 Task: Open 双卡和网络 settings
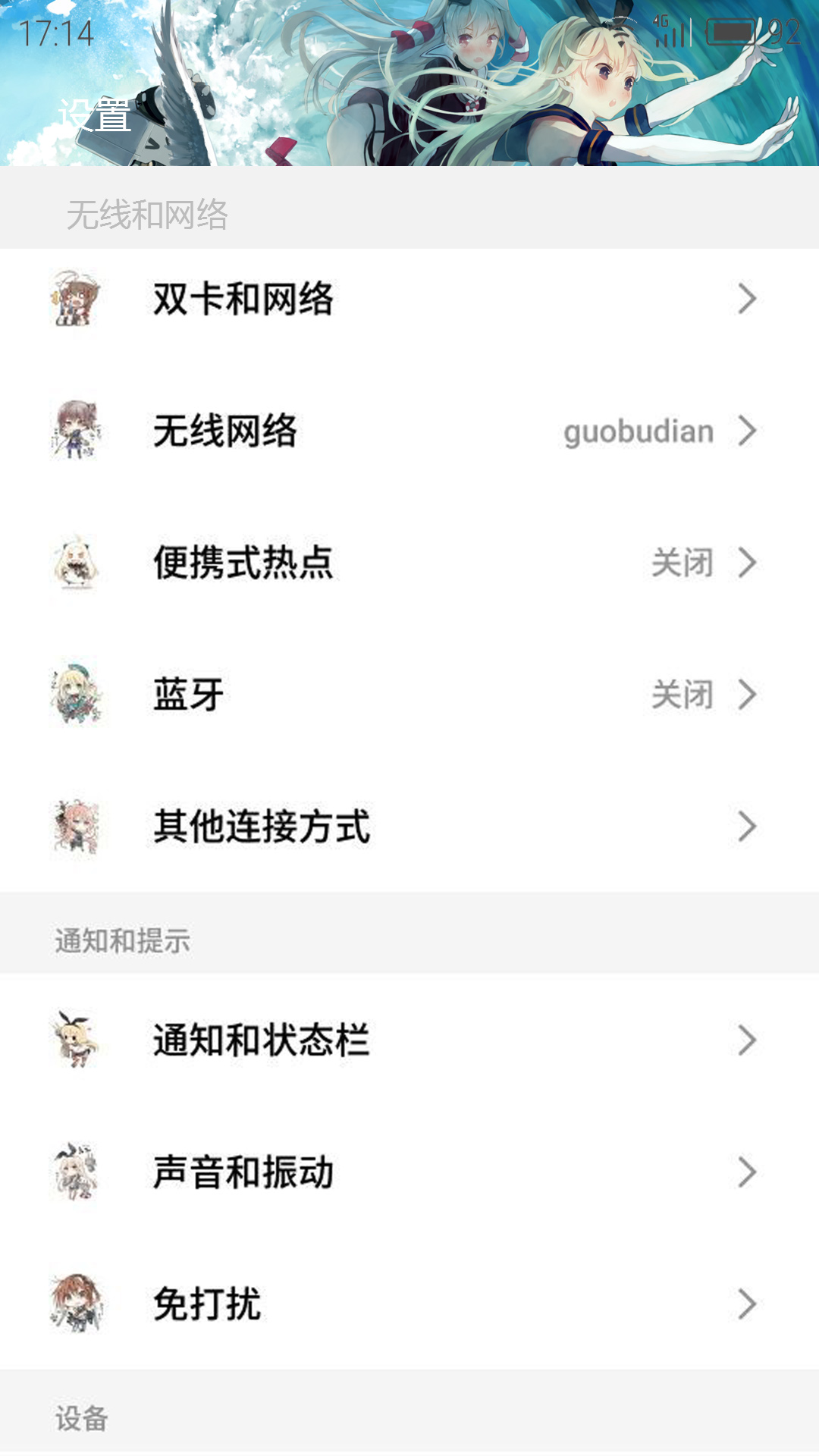(x=409, y=299)
